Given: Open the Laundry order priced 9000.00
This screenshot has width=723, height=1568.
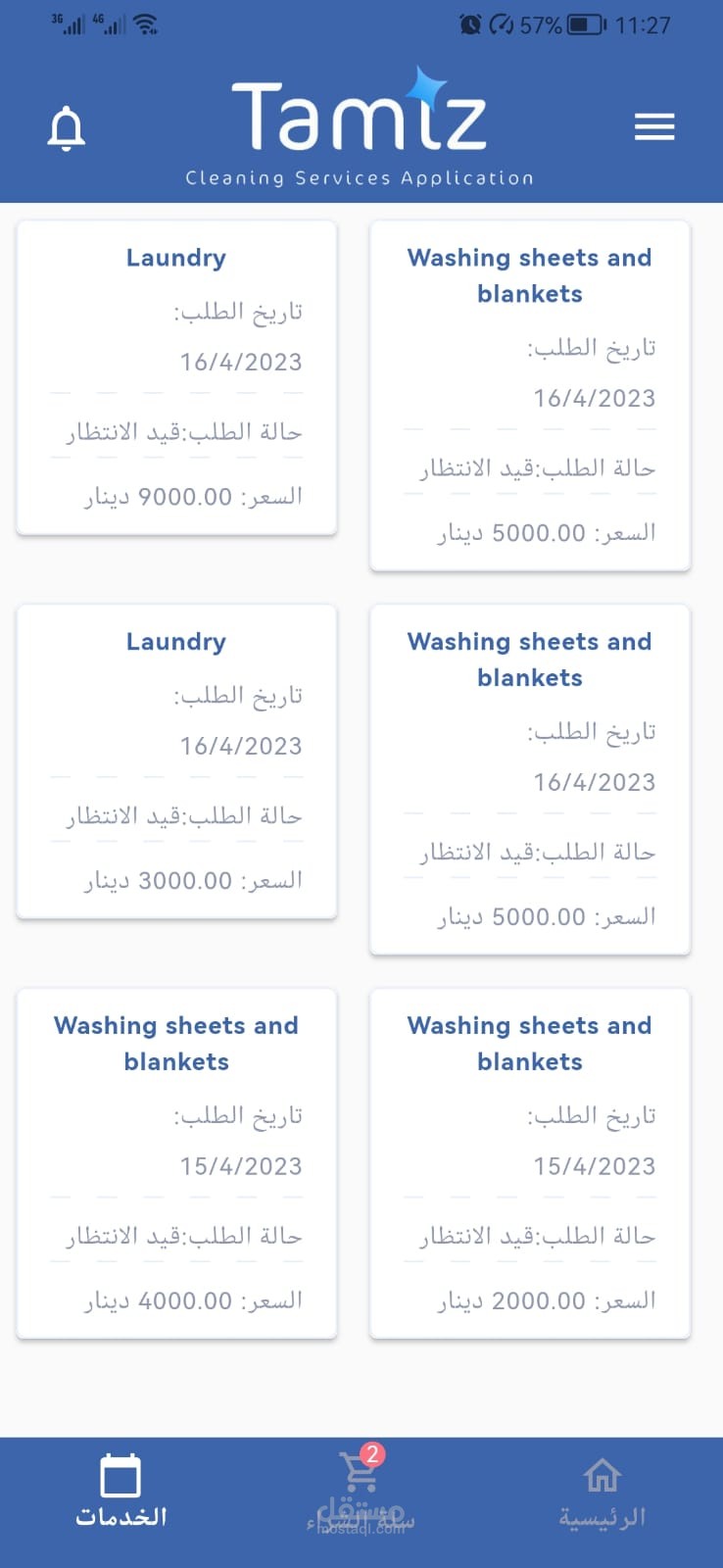Looking at the screenshot, I should (176, 378).
